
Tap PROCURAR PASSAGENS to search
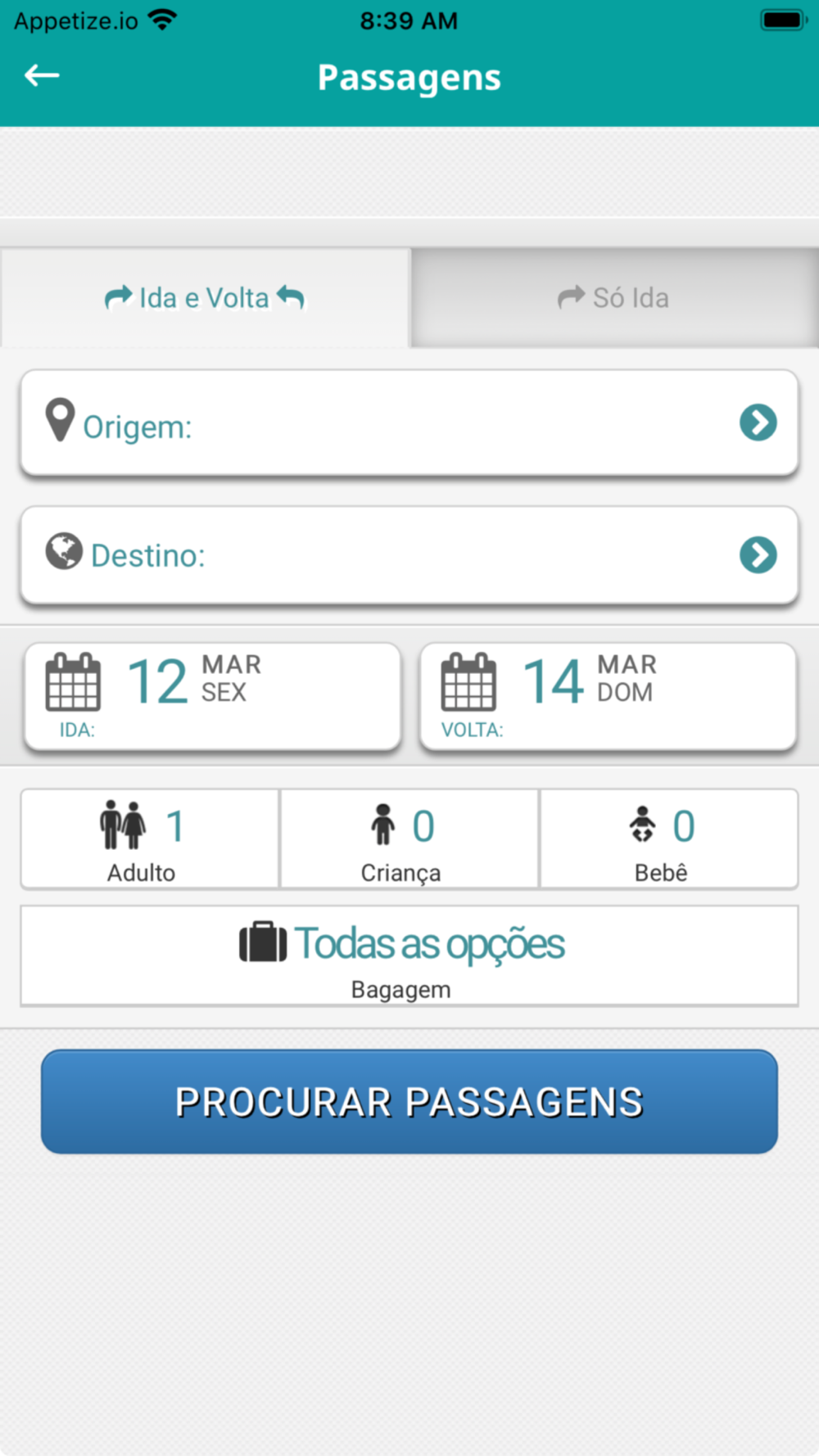point(409,1101)
